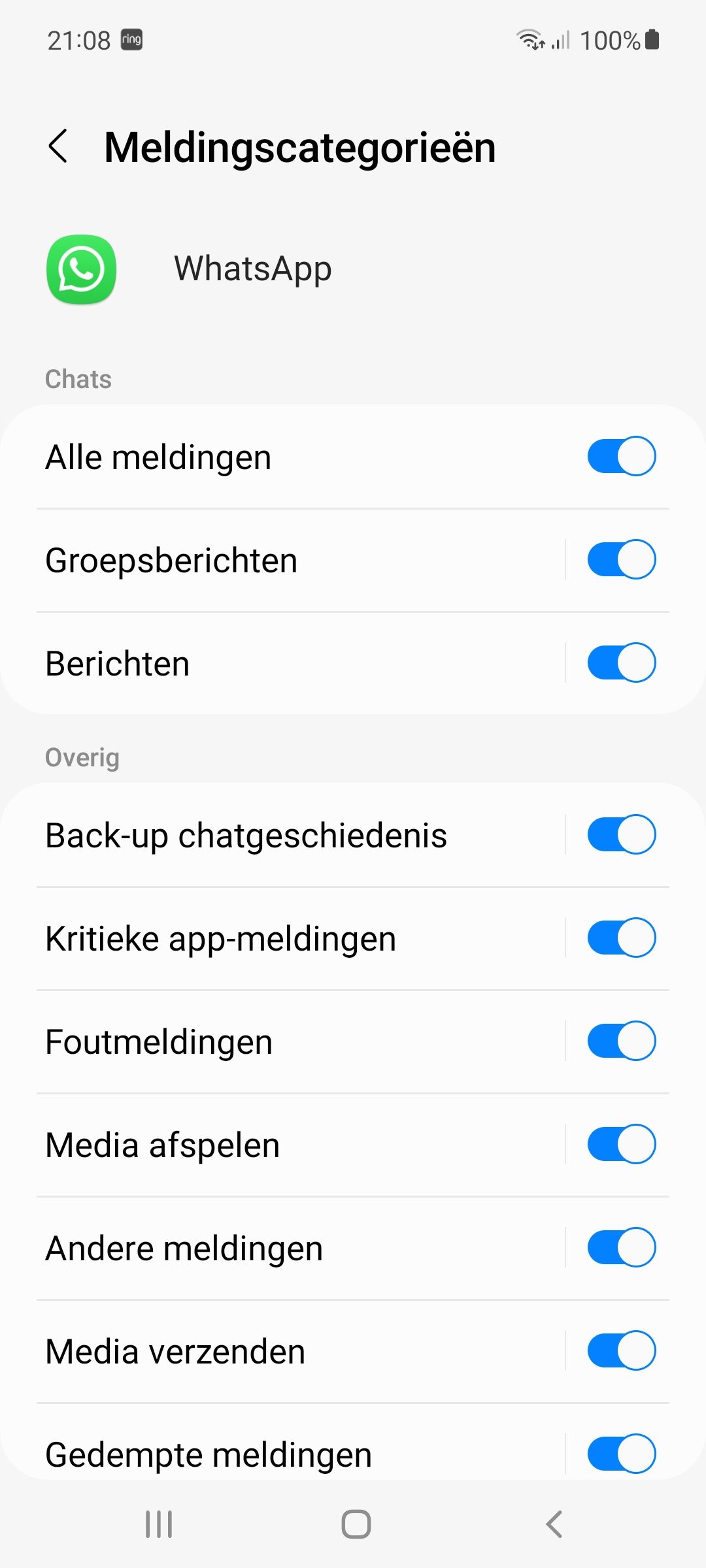Tap the back arrow to return
This screenshot has height=1568, width=706.
[x=59, y=147]
